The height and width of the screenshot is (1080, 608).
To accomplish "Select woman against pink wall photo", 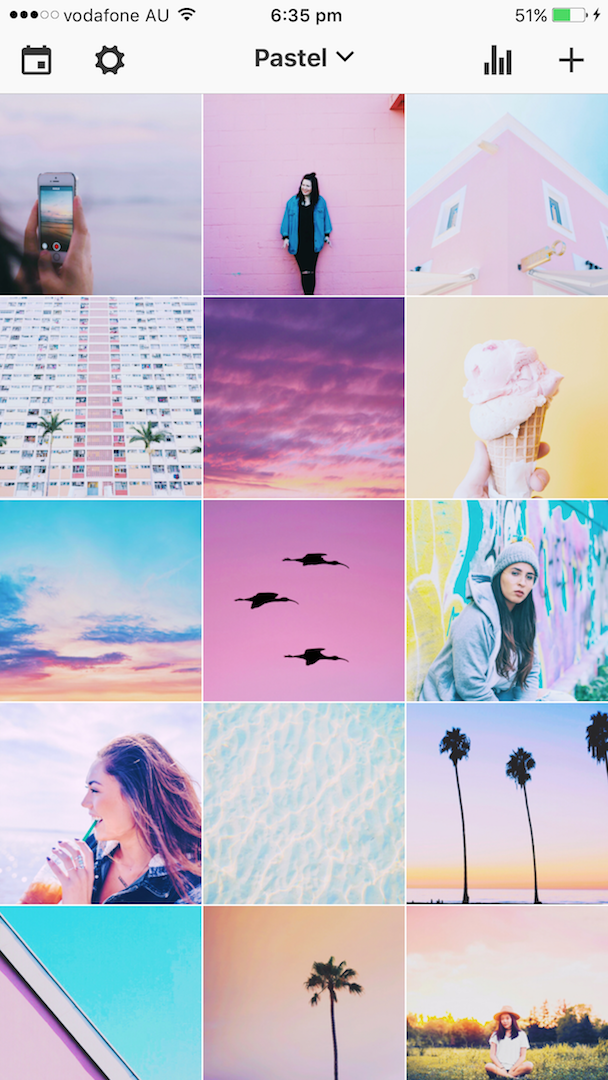I will (x=304, y=194).
